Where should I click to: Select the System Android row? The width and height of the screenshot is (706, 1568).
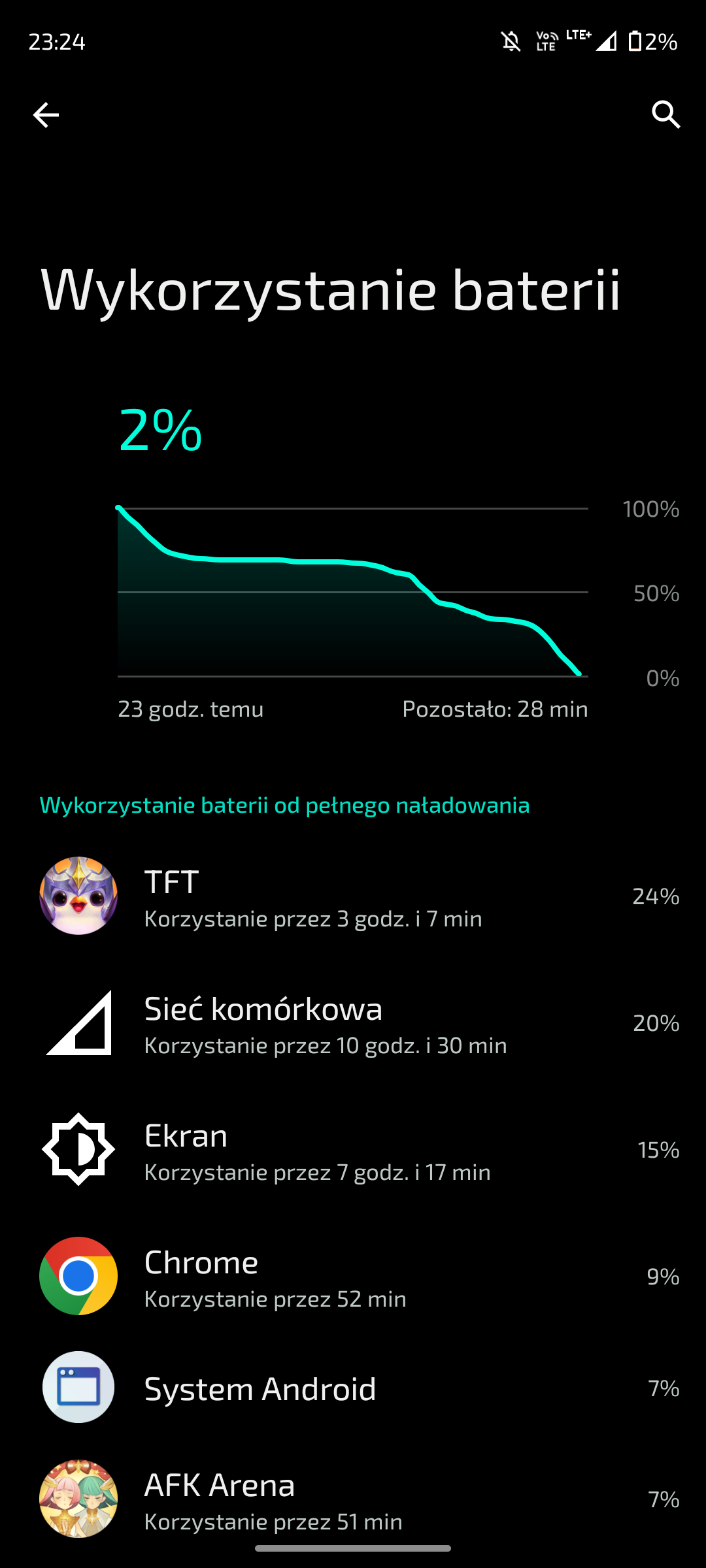pyautogui.click(x=353, y=1388)
